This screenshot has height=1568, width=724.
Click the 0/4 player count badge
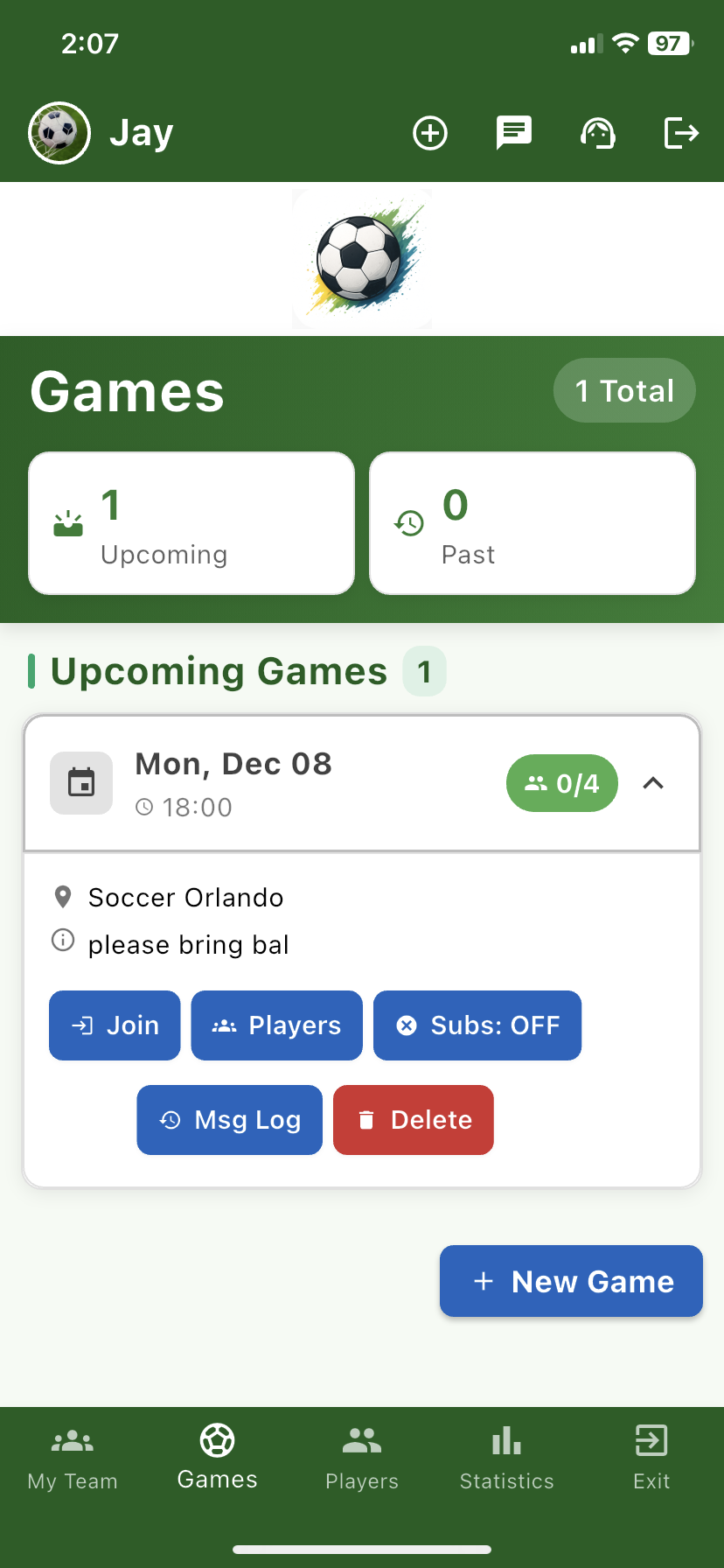click(x=562, y=783)
